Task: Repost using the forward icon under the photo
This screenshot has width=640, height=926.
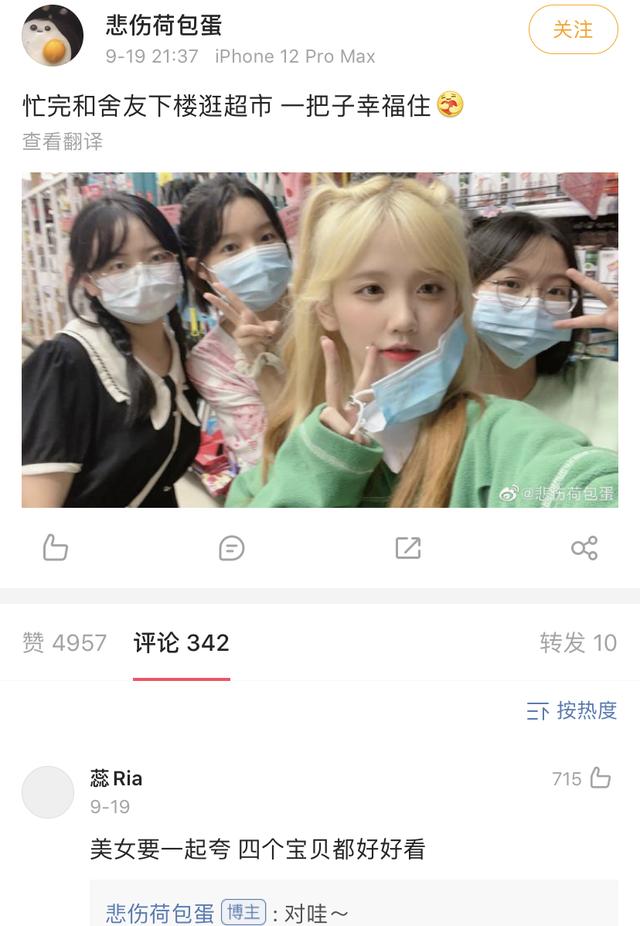Action: 408,547
